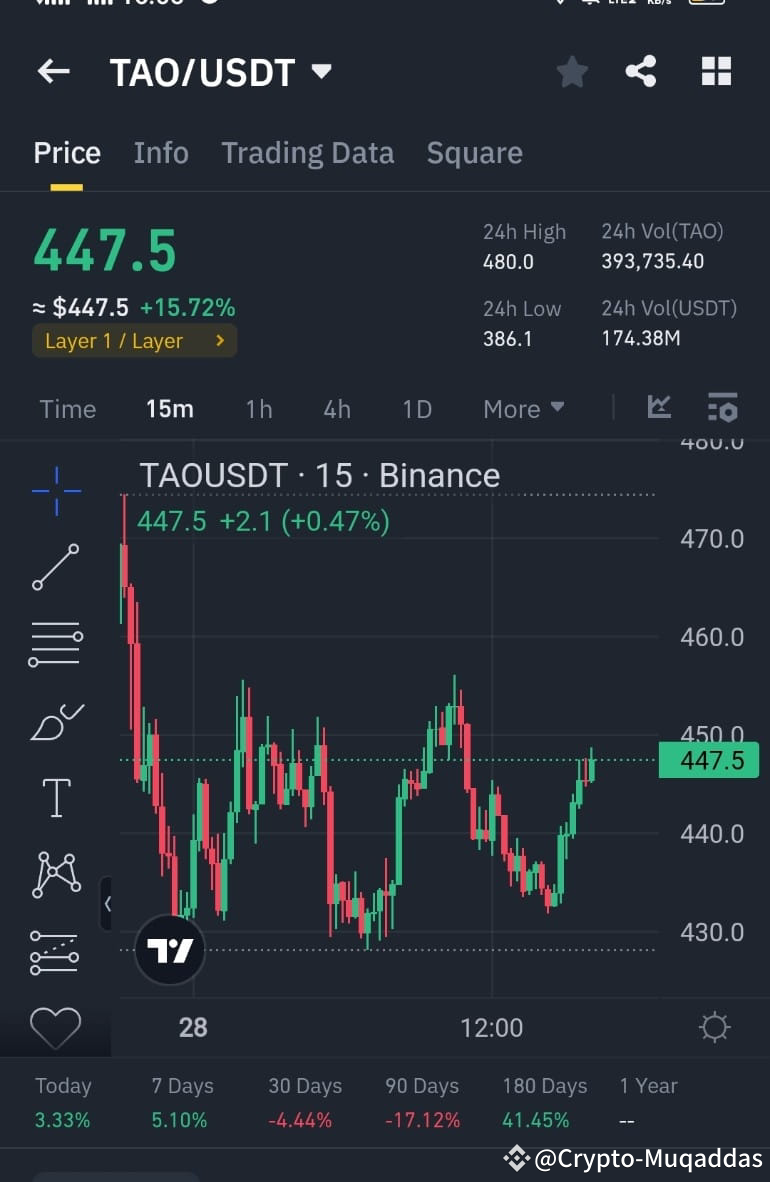Image resolution: width=770 pixels, height=1182 pixels.
Task: Switch to the Info tab
Action: coord(160,152)
